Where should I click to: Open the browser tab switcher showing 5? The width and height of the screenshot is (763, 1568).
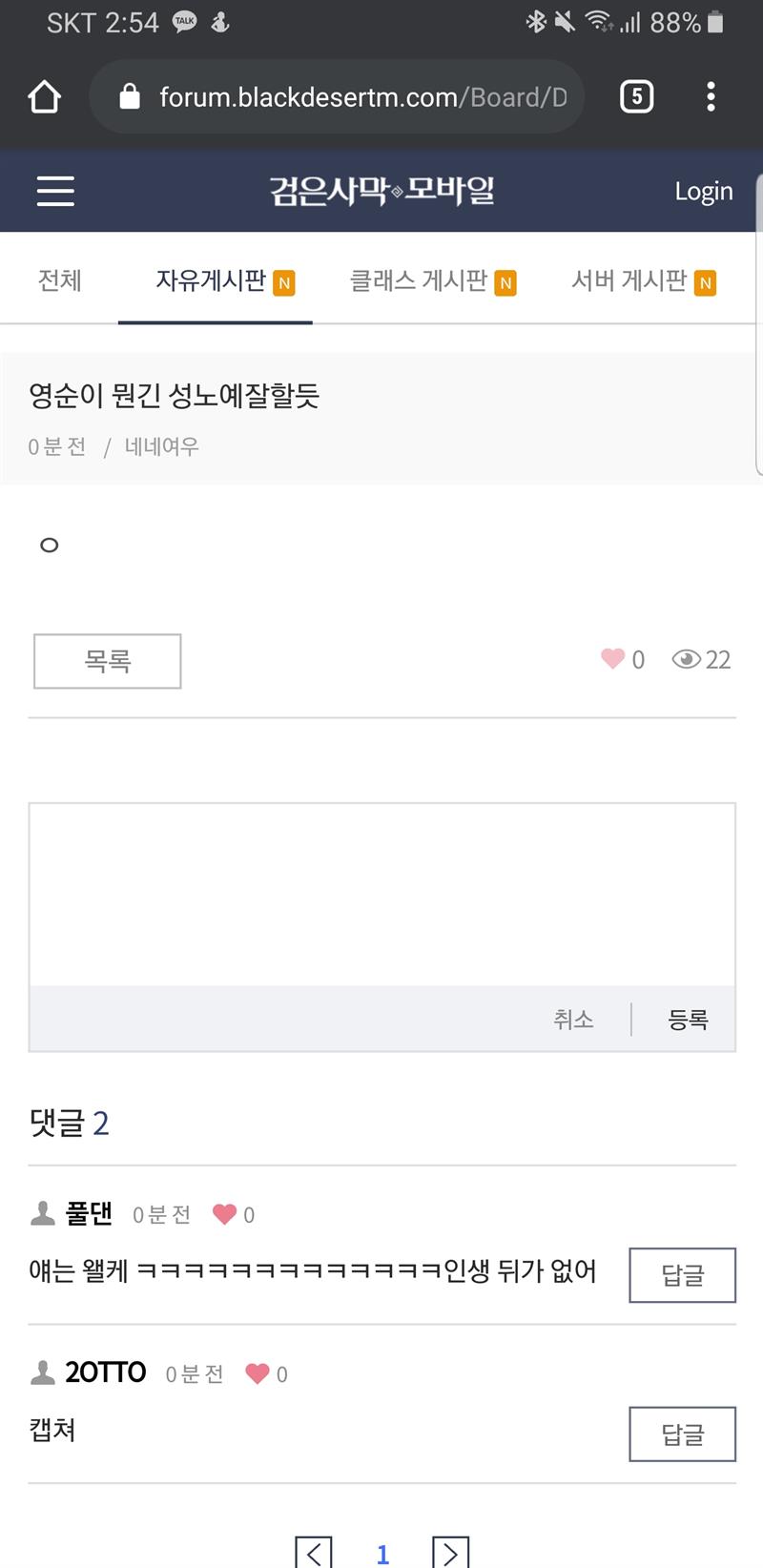click(637, 96)
